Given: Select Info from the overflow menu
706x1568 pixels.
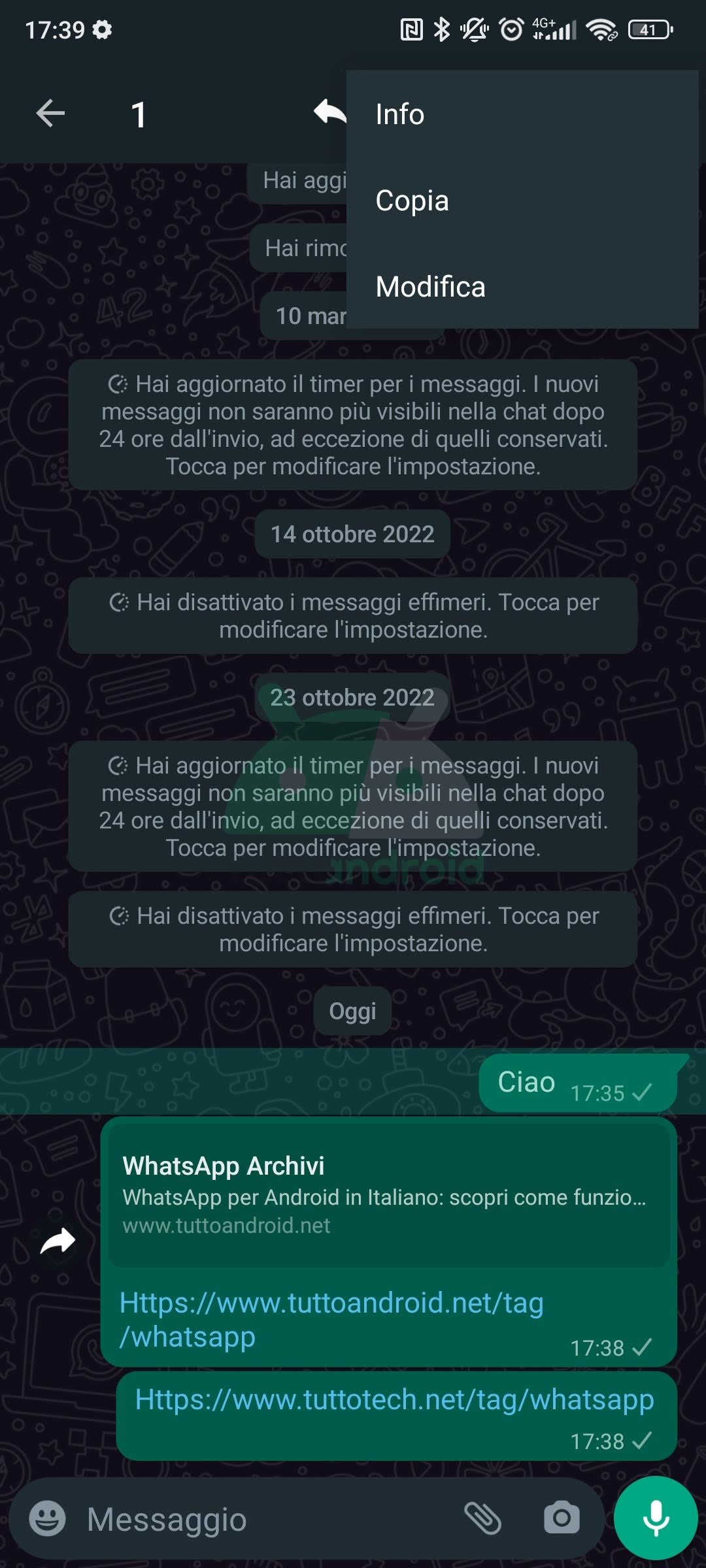Looking at the screenshot, I should click(x=400, y=114).
